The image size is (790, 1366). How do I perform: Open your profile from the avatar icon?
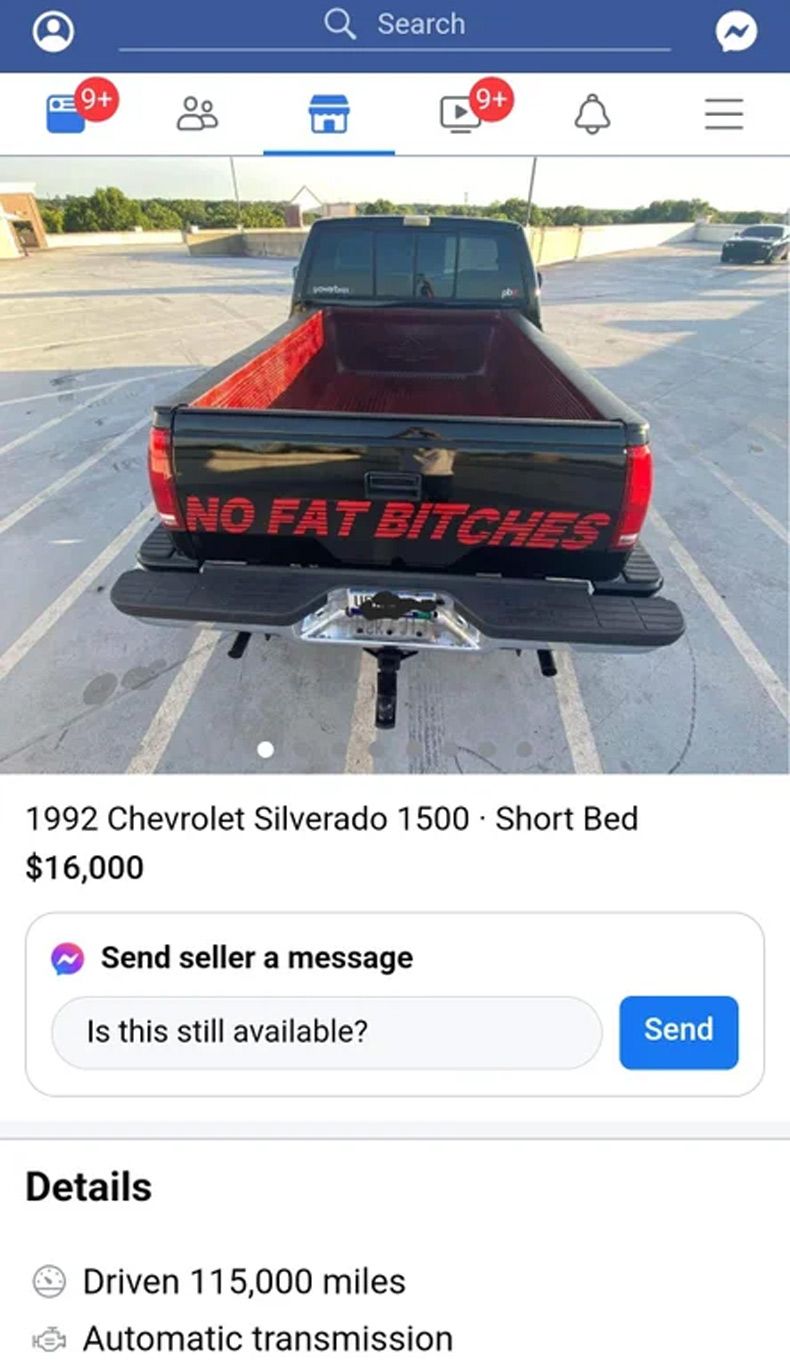point(53,32)
